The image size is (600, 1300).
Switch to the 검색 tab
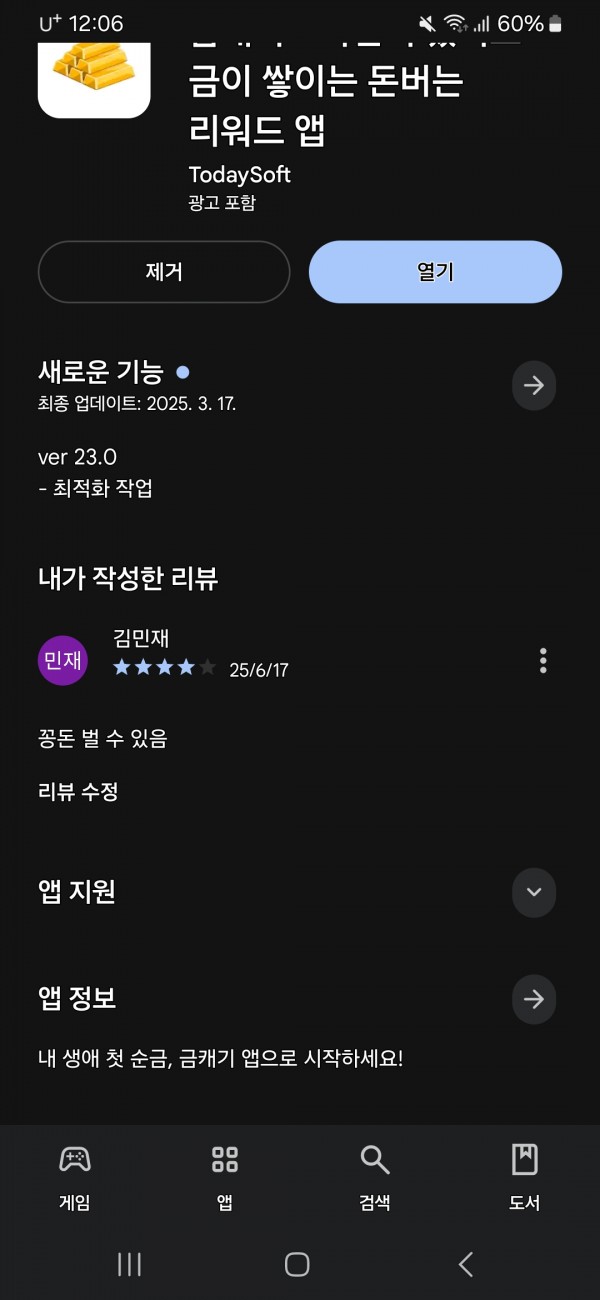tap(375, 1176)
